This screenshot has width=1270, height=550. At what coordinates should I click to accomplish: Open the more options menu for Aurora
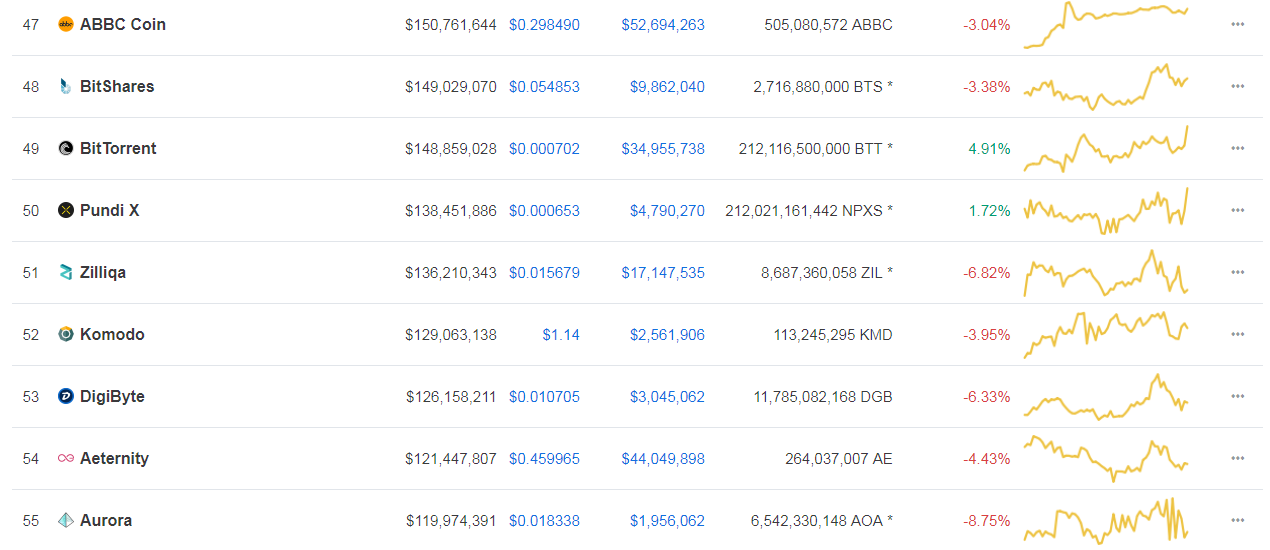point(1238,520)
